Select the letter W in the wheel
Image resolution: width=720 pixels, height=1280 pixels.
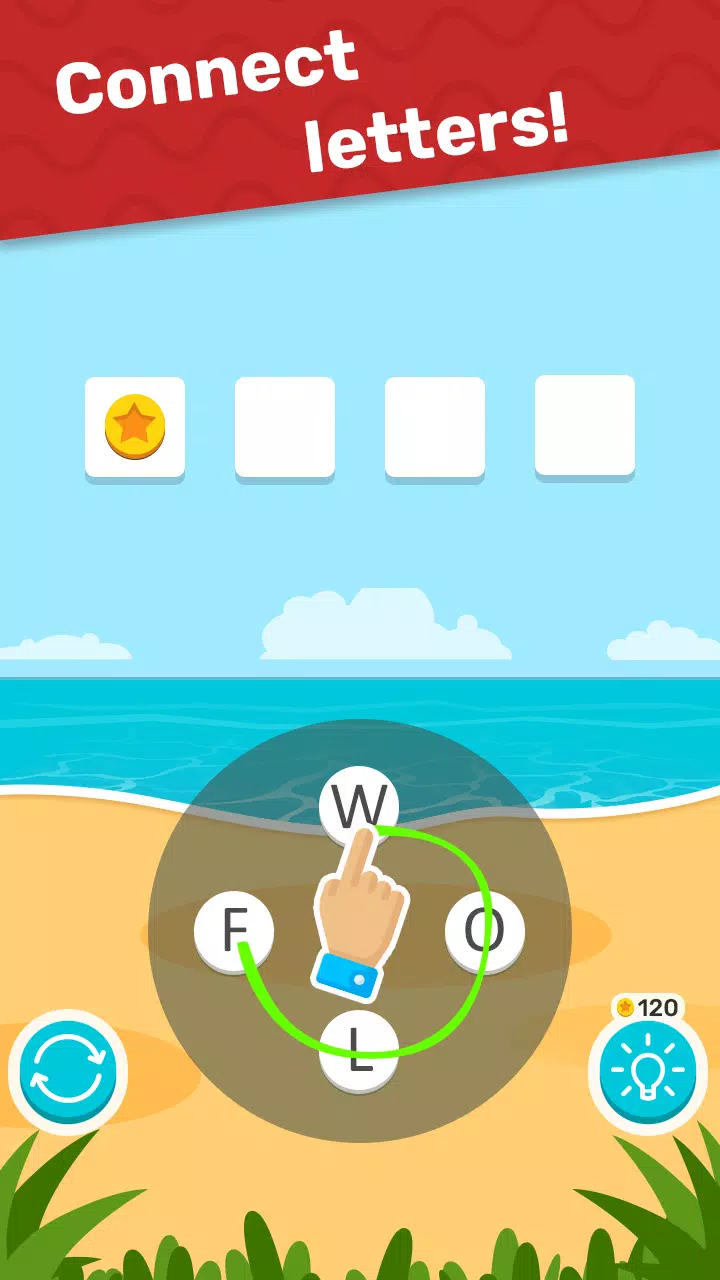(x=358, y=805)
